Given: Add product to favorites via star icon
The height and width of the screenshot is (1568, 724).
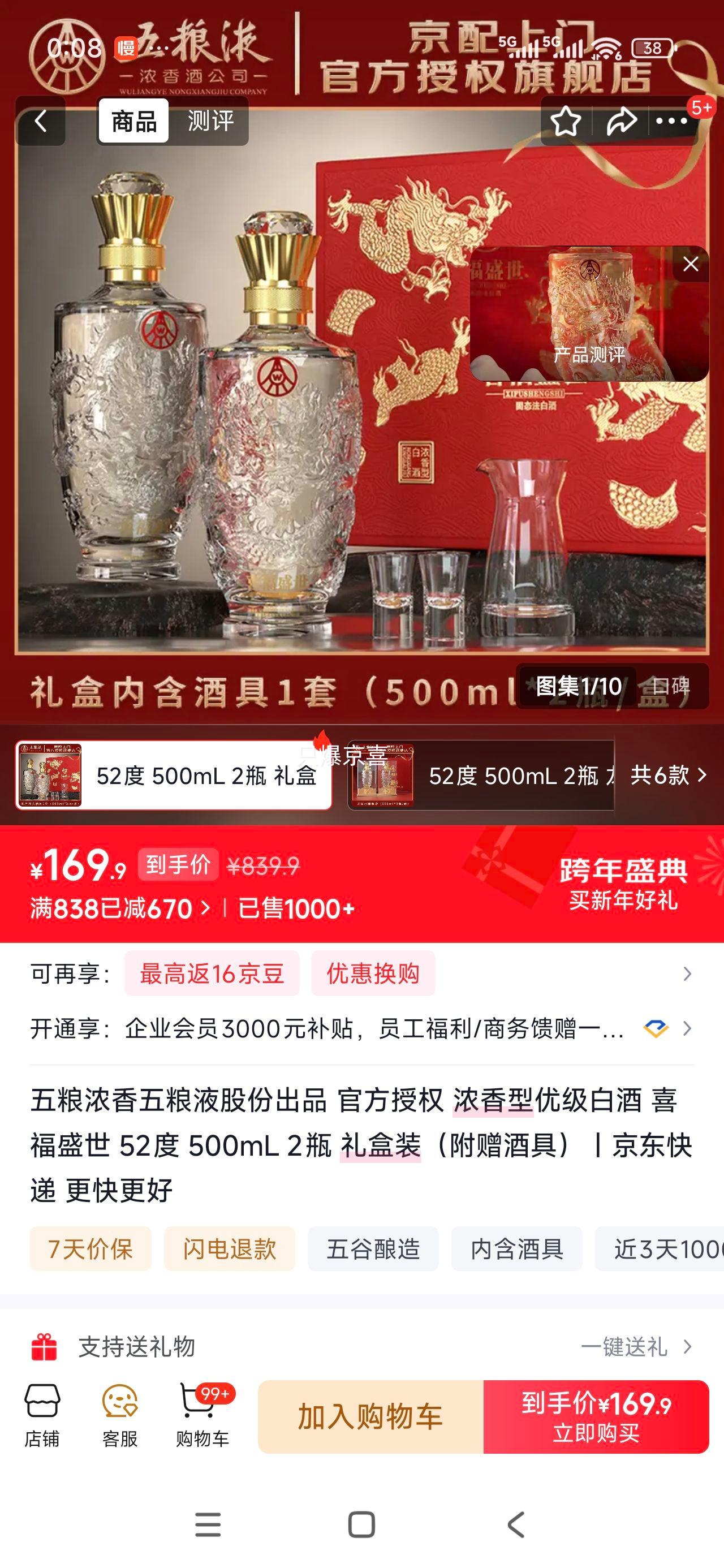Looking at the screenshot, I should click(x=566, y=122).
